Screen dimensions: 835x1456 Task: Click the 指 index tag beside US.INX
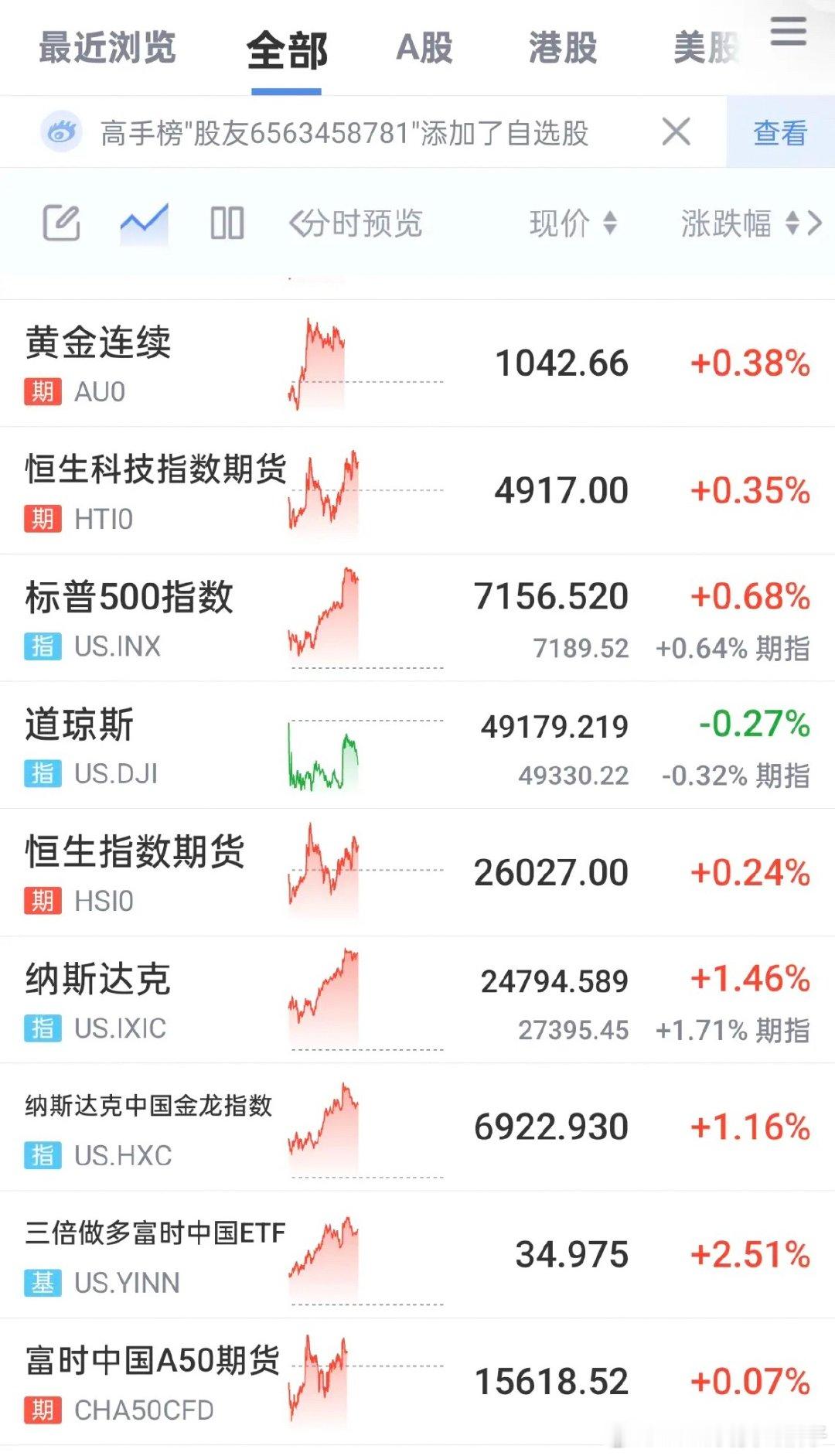pyautogui.click(x=44, y=646)
